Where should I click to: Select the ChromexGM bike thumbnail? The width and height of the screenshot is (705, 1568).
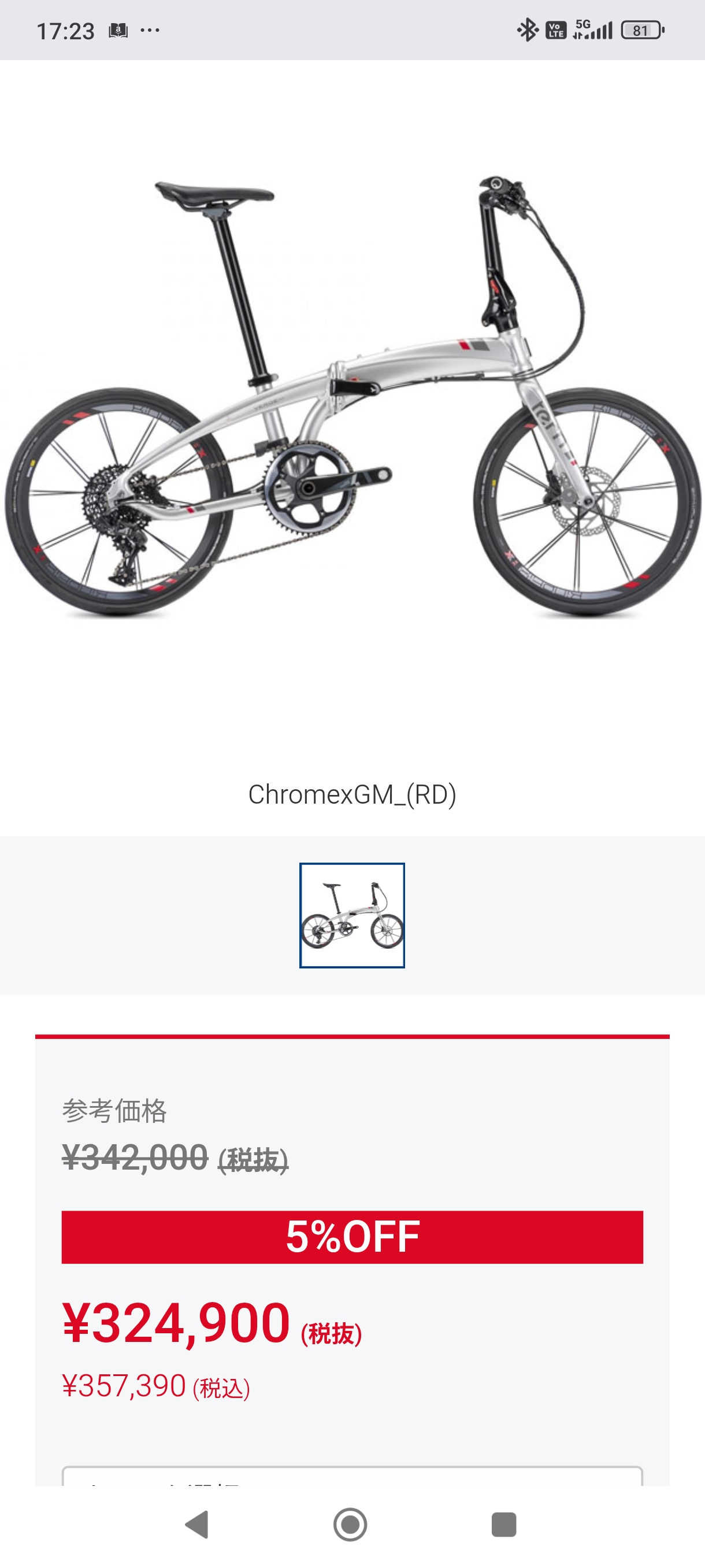pyautogui.click(x=351, y=915)
